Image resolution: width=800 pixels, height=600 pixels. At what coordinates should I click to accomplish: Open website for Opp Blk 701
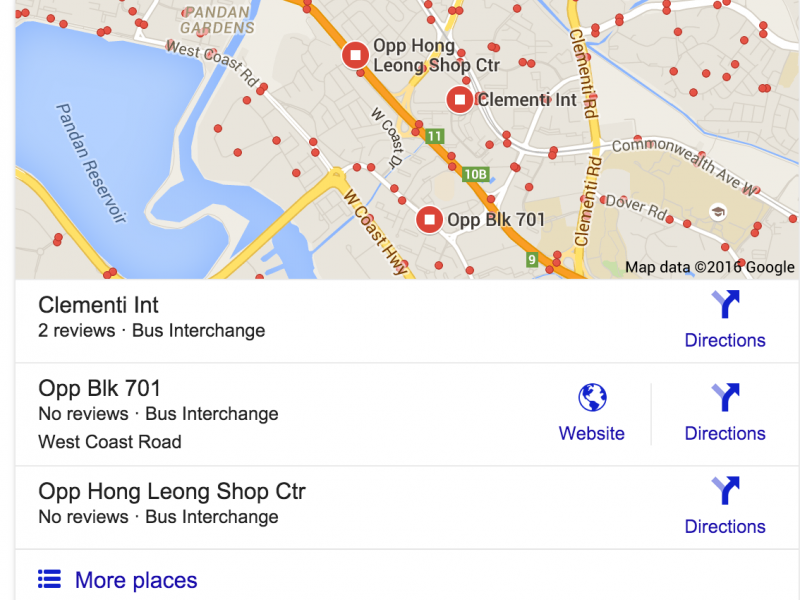592,413
